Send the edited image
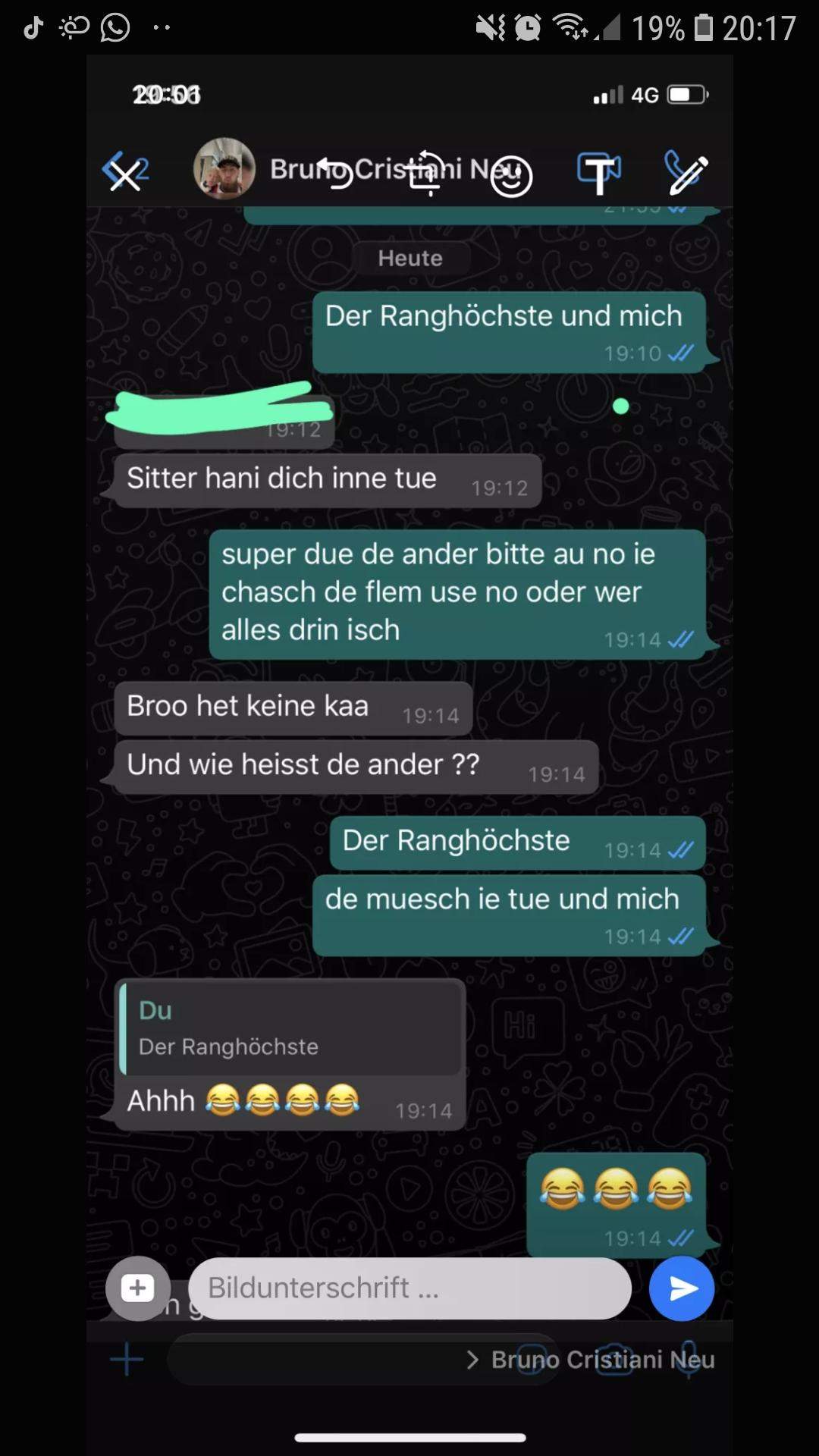Image resolution: width=819 pixels, height=1456 pixels. point(682,1288)
